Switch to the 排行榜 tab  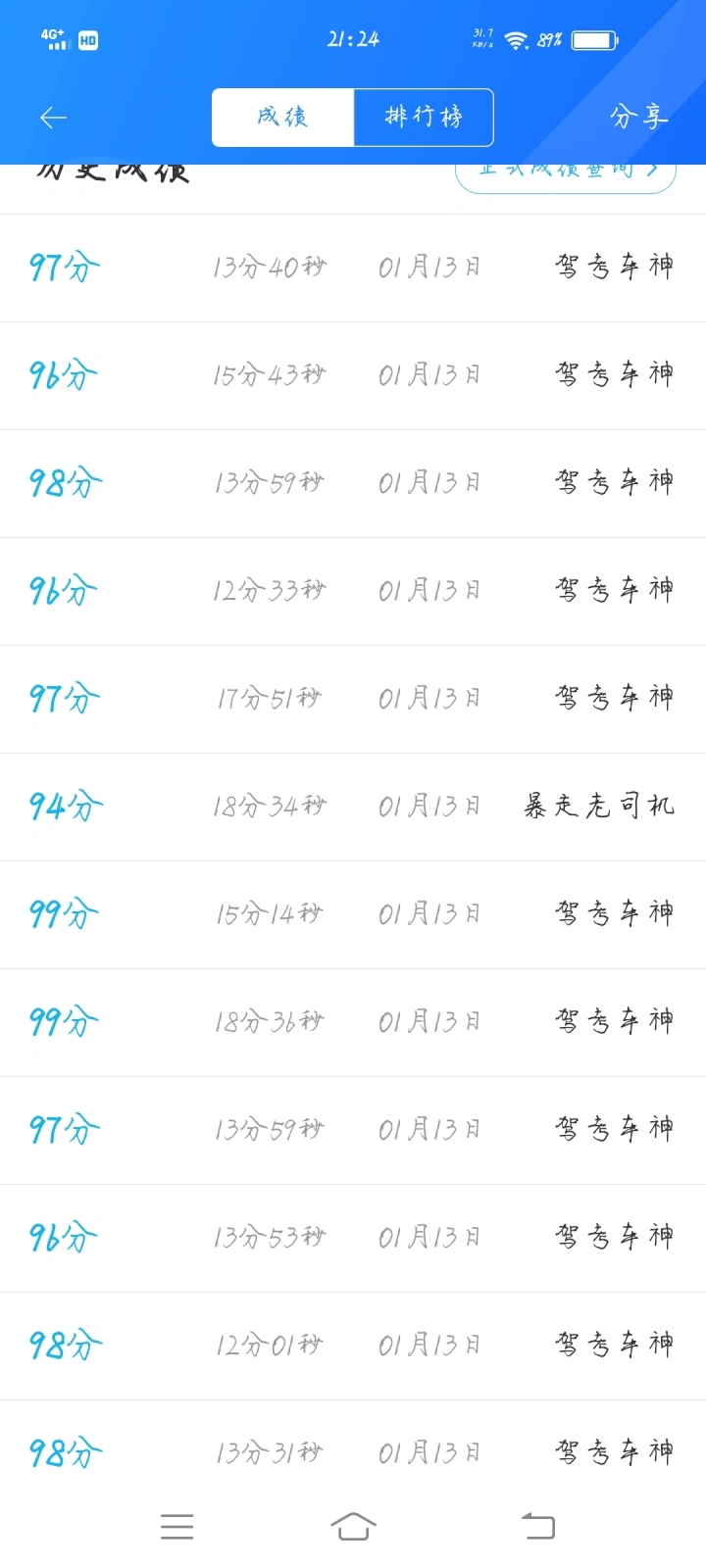[424, 118]
